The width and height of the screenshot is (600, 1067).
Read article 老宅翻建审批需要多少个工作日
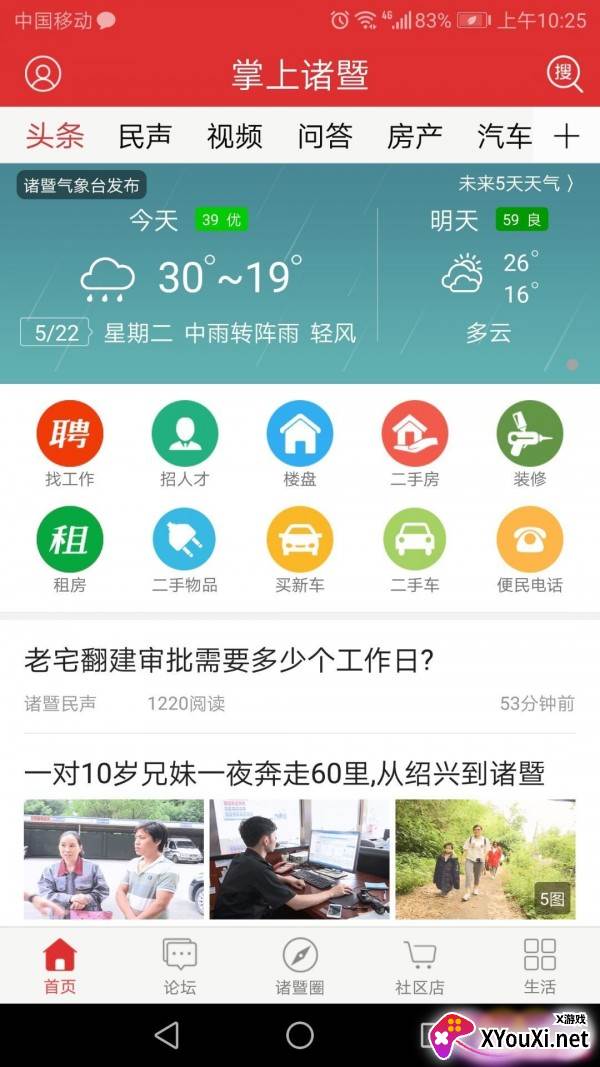click(229, 661)
